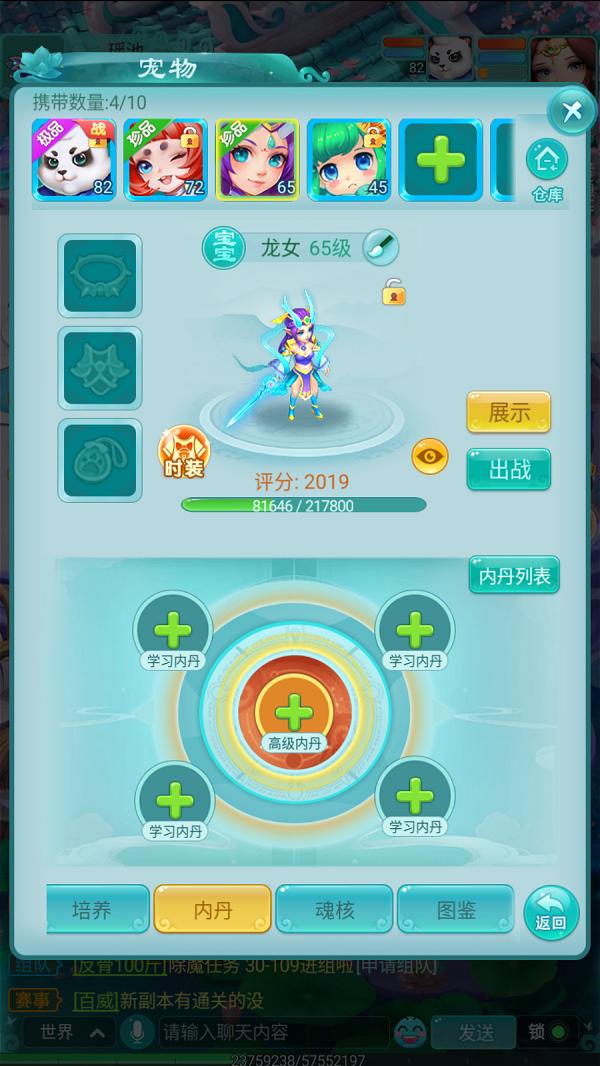This screenshot has width=600, height=1066.
Task: Switch to the 魂核 tab
Action: [x=335, y=910]
